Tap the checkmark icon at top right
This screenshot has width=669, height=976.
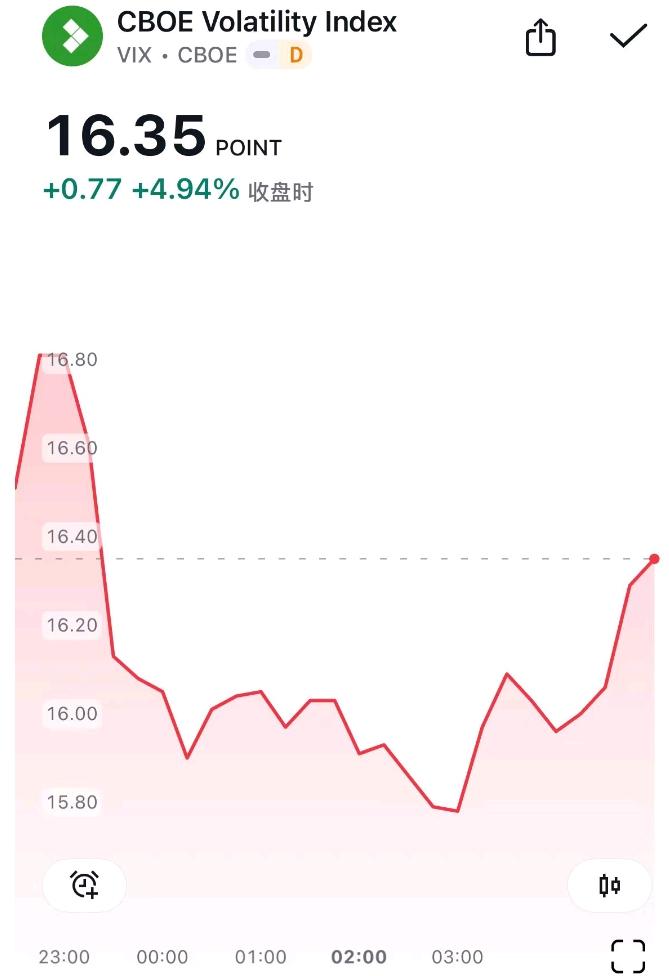point(628,37)
